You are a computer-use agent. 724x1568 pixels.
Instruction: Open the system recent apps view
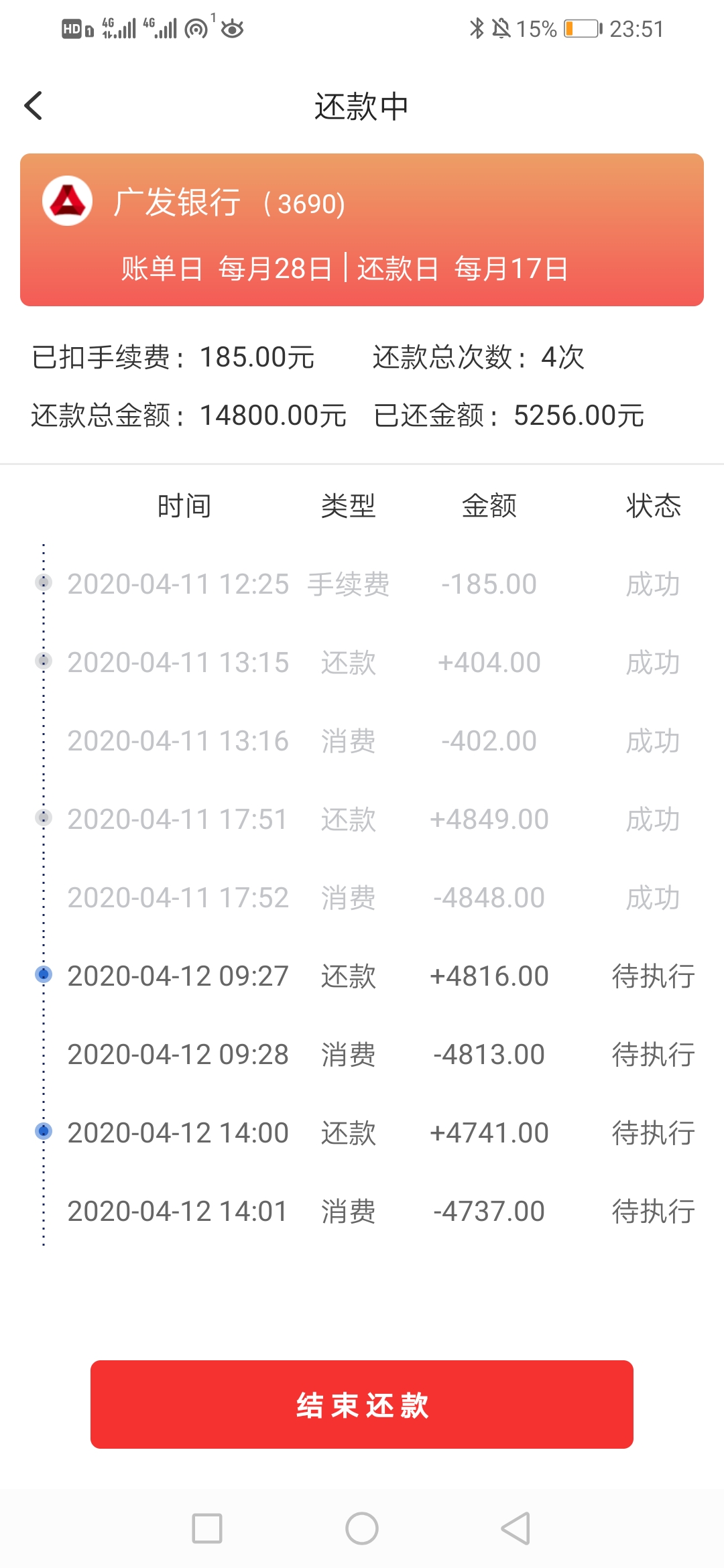coord(207,1528)
